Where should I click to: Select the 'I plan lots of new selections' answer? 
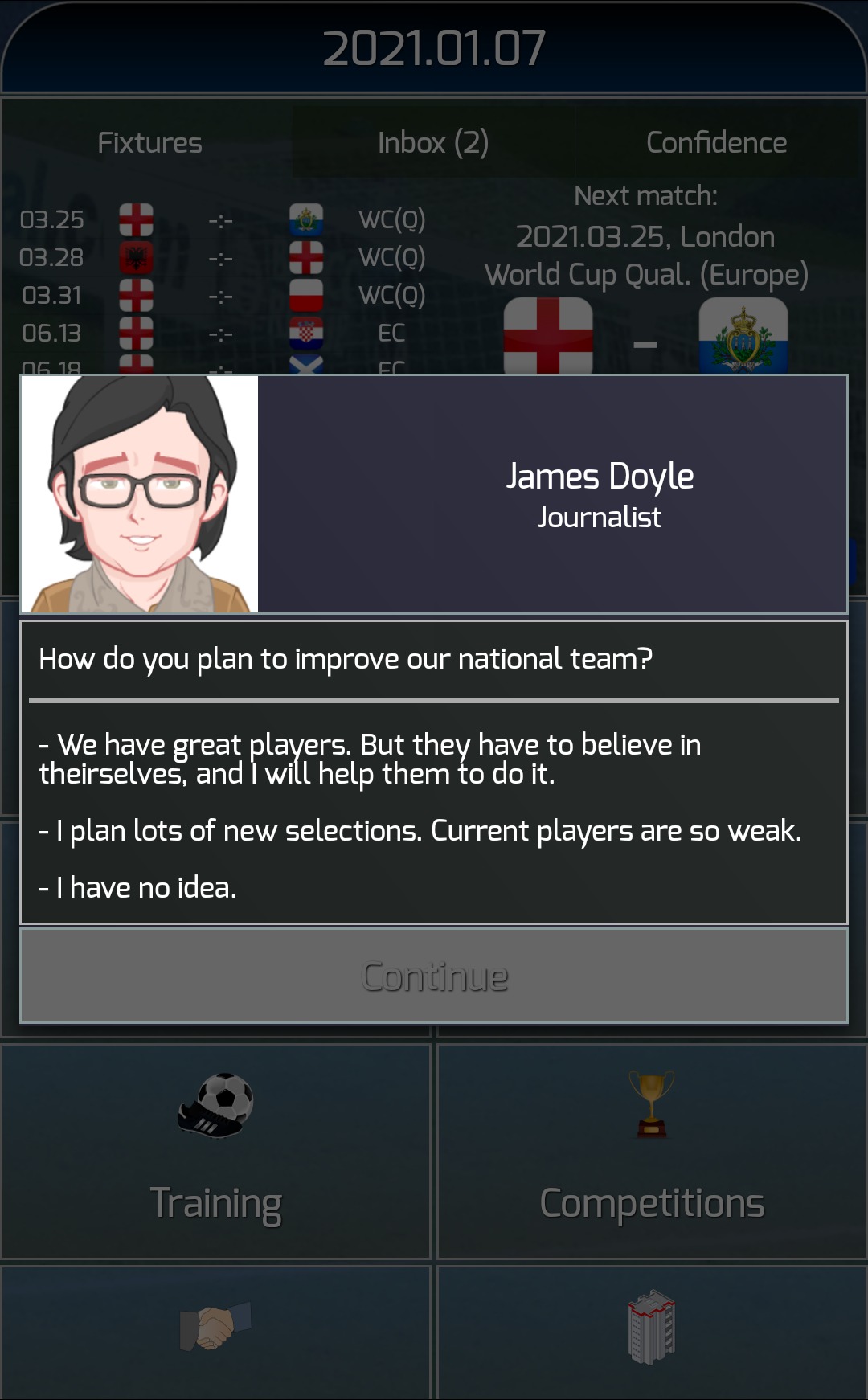(x=420, y=831)
